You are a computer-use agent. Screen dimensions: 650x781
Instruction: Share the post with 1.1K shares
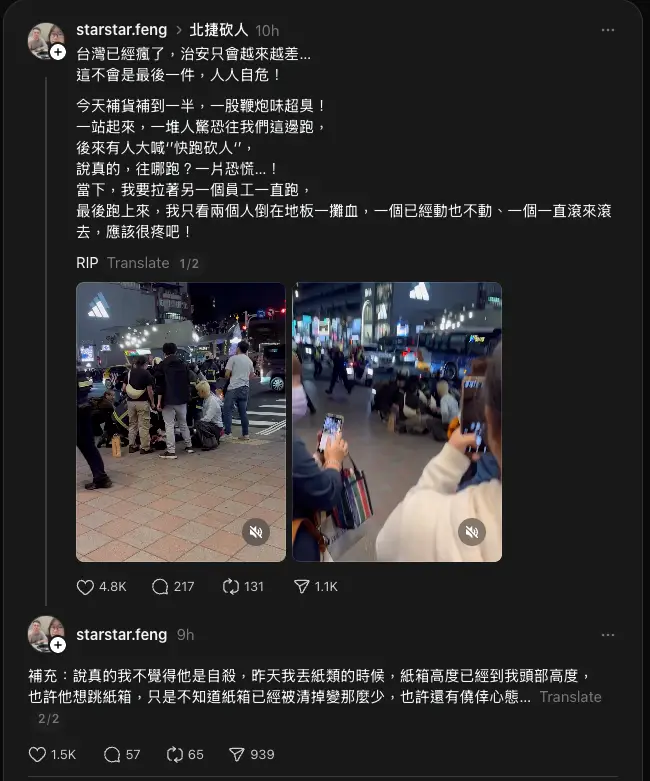(301, 587)
